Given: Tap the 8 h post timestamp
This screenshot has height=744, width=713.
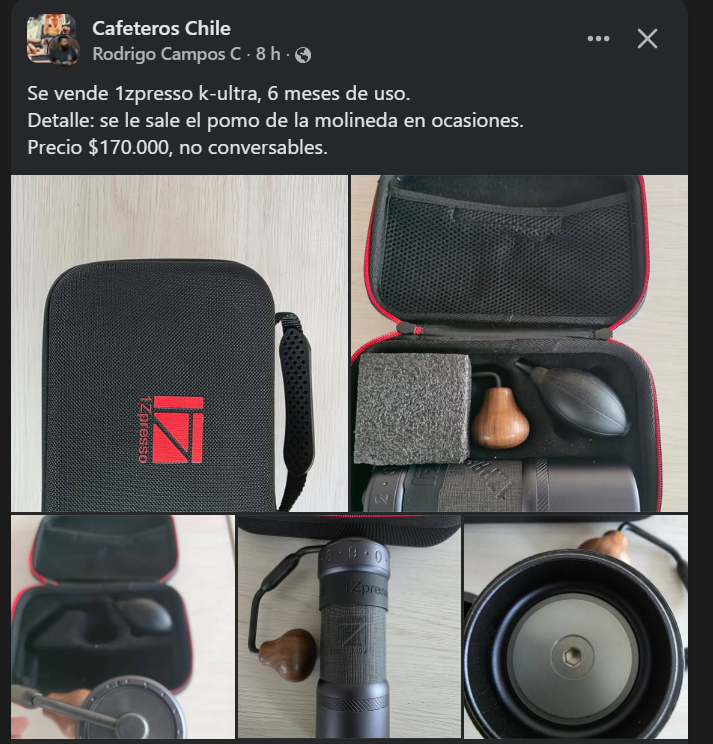Looking at the screenshot, I should (x=268, y=54).
